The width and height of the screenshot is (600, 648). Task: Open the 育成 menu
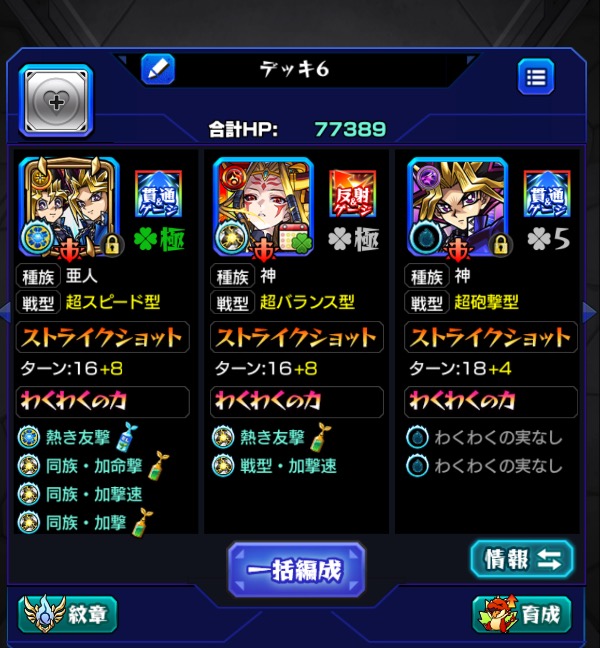coord(522,613)
